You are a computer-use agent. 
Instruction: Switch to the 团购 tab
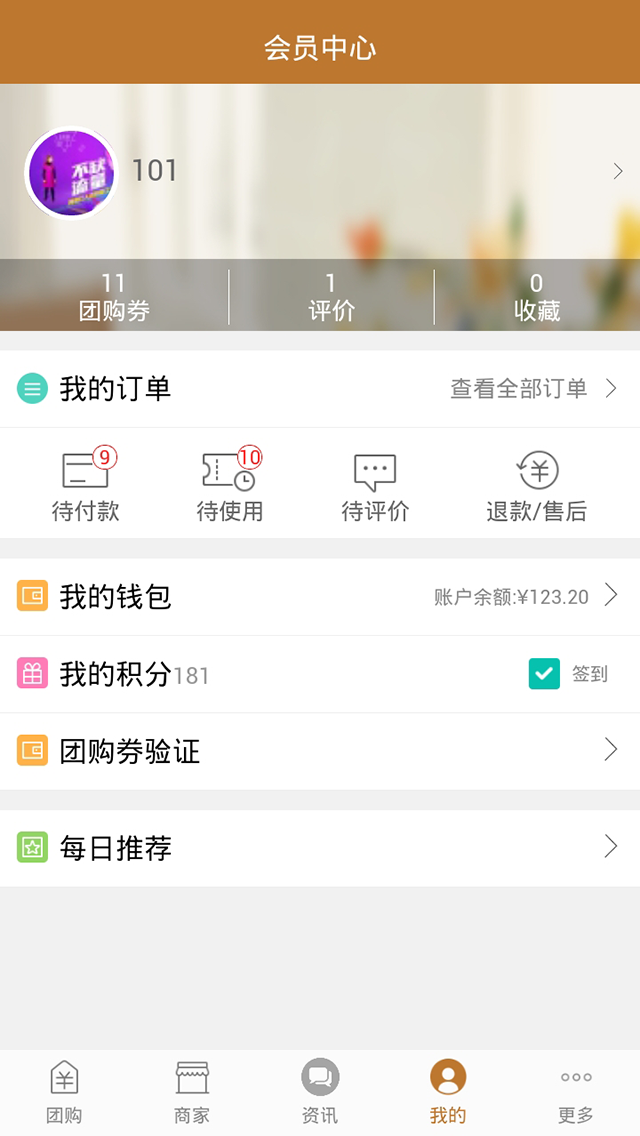64,1092
